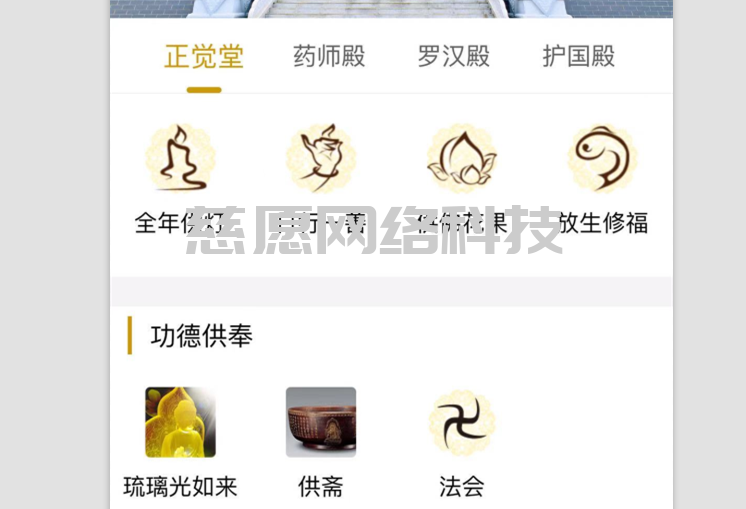The width and height of the screenshot is (746, 509).
Task: Switch to the 正觉堂 tab
Action: pos(204,56)
